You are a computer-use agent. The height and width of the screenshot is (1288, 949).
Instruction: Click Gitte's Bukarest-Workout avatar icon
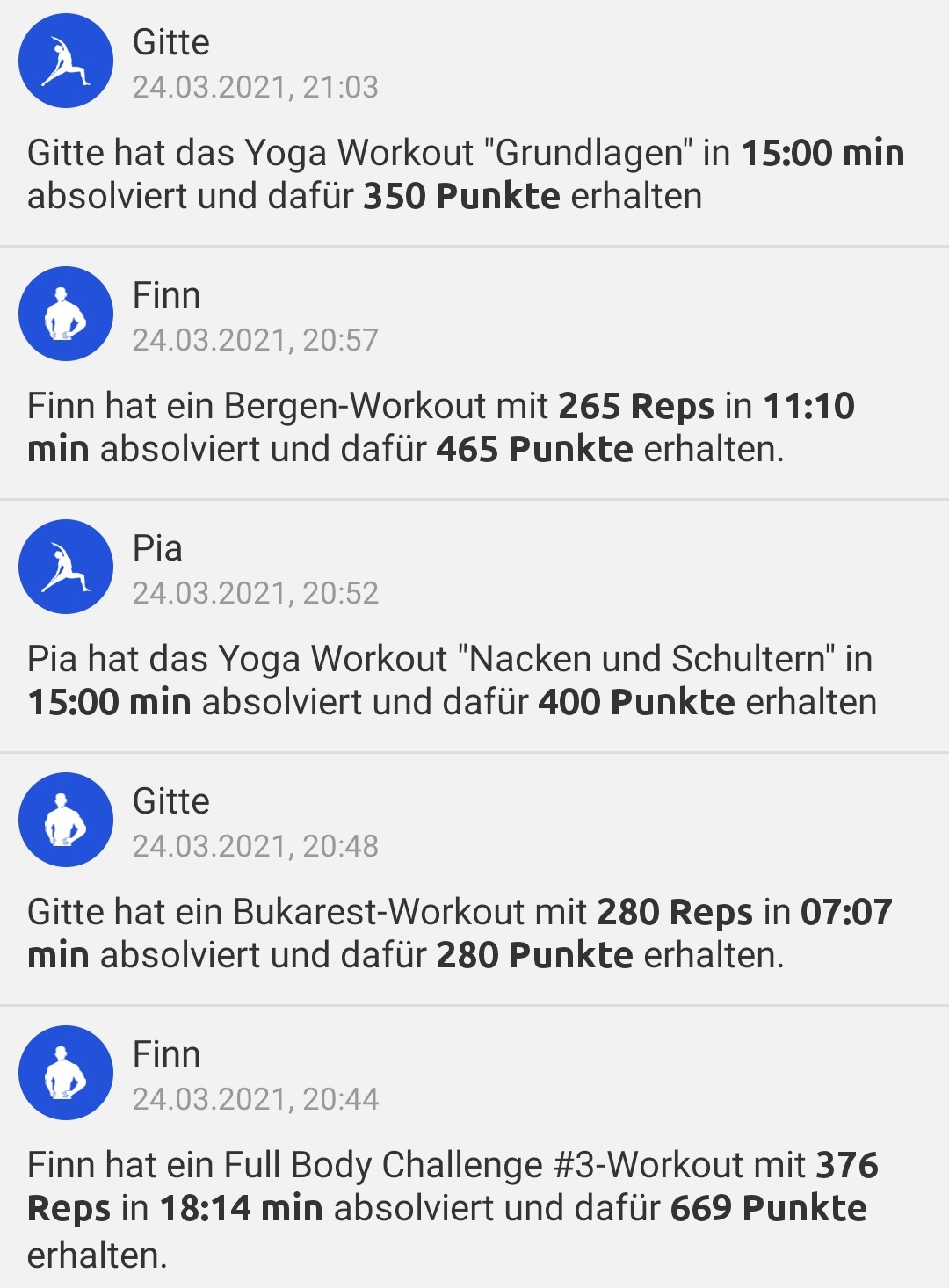pyautogui.click(x=64, y=820)
